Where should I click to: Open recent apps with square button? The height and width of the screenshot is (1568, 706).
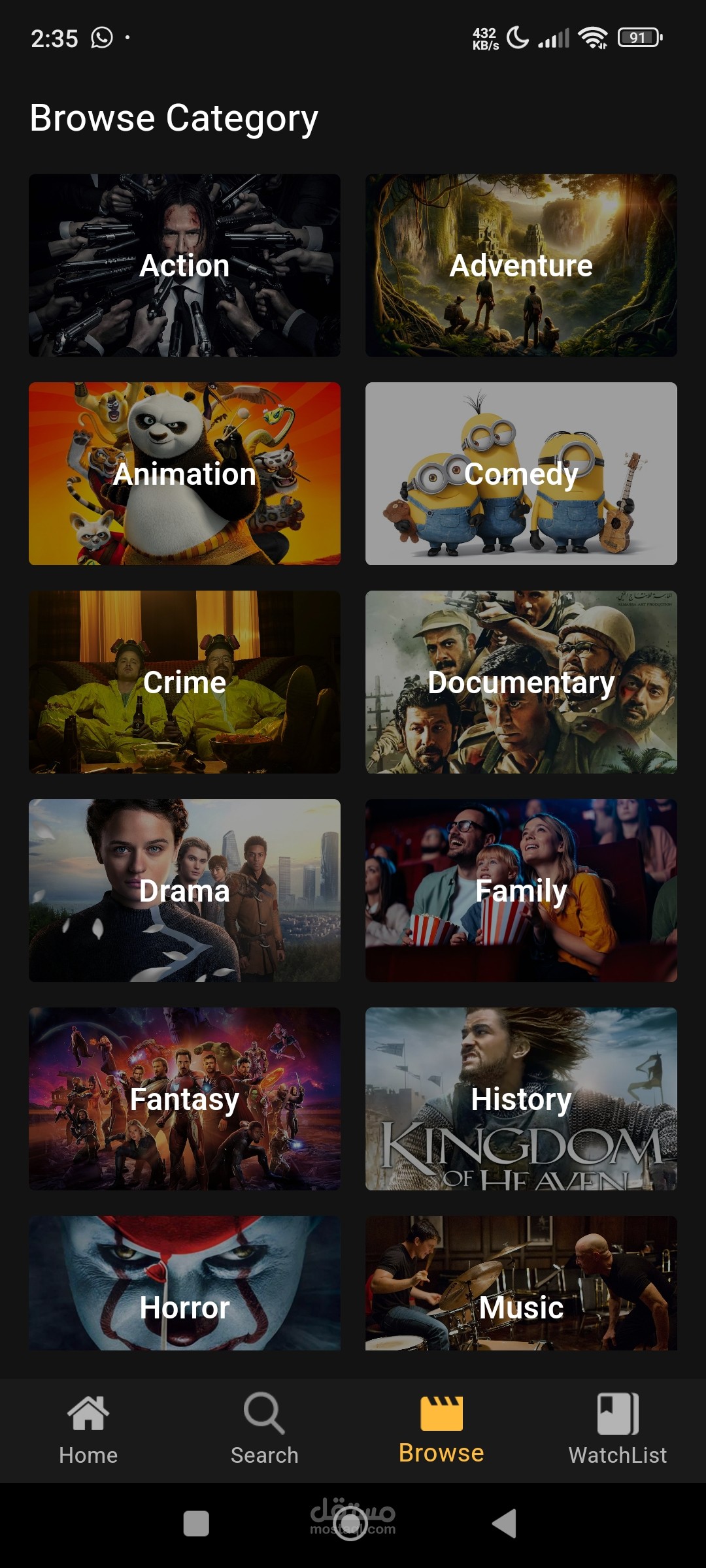196,1524
